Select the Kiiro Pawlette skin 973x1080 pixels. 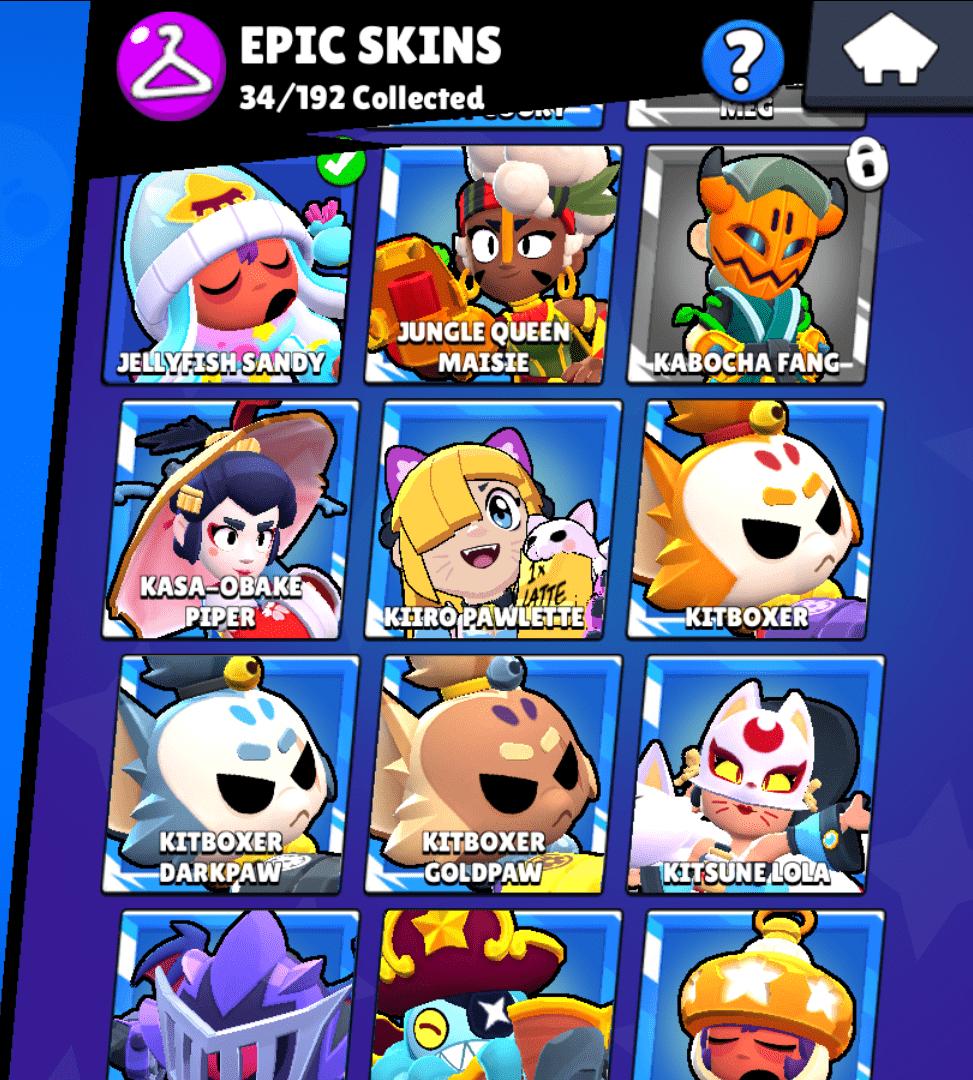[x=492, y=520]
